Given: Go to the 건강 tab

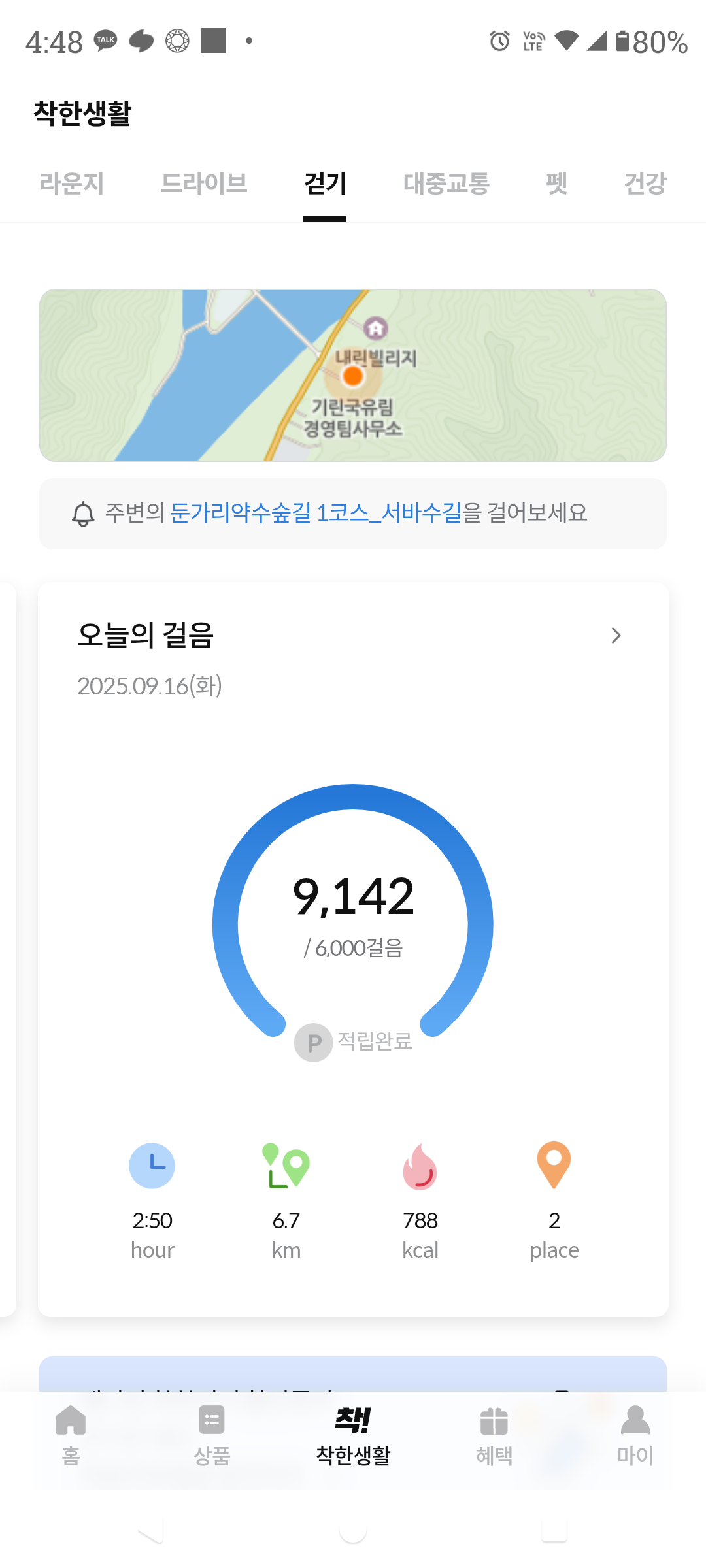Looking at the screenshot, I should (x=645, y=184).
